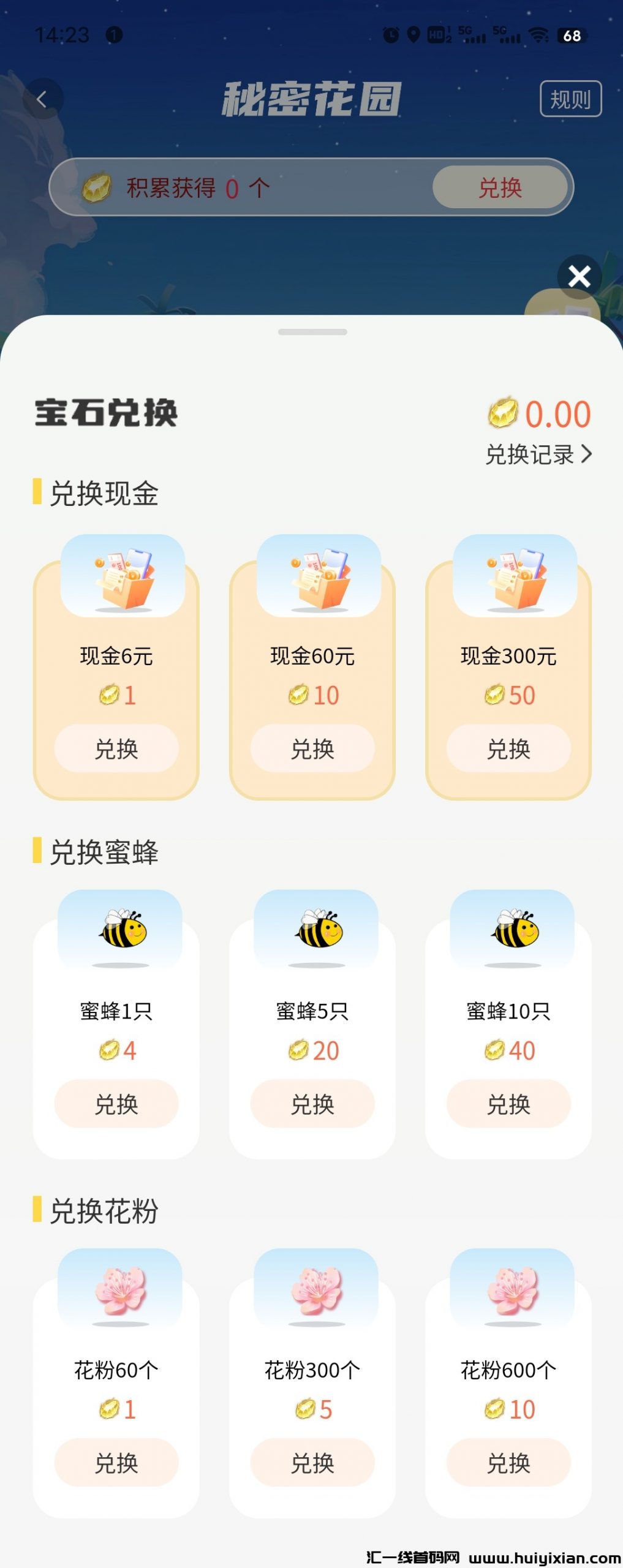The width and height of the screenshot is (623, 1568).
Task: Tap 兑换 below 花粉300个
Action: click(311, 1464)
